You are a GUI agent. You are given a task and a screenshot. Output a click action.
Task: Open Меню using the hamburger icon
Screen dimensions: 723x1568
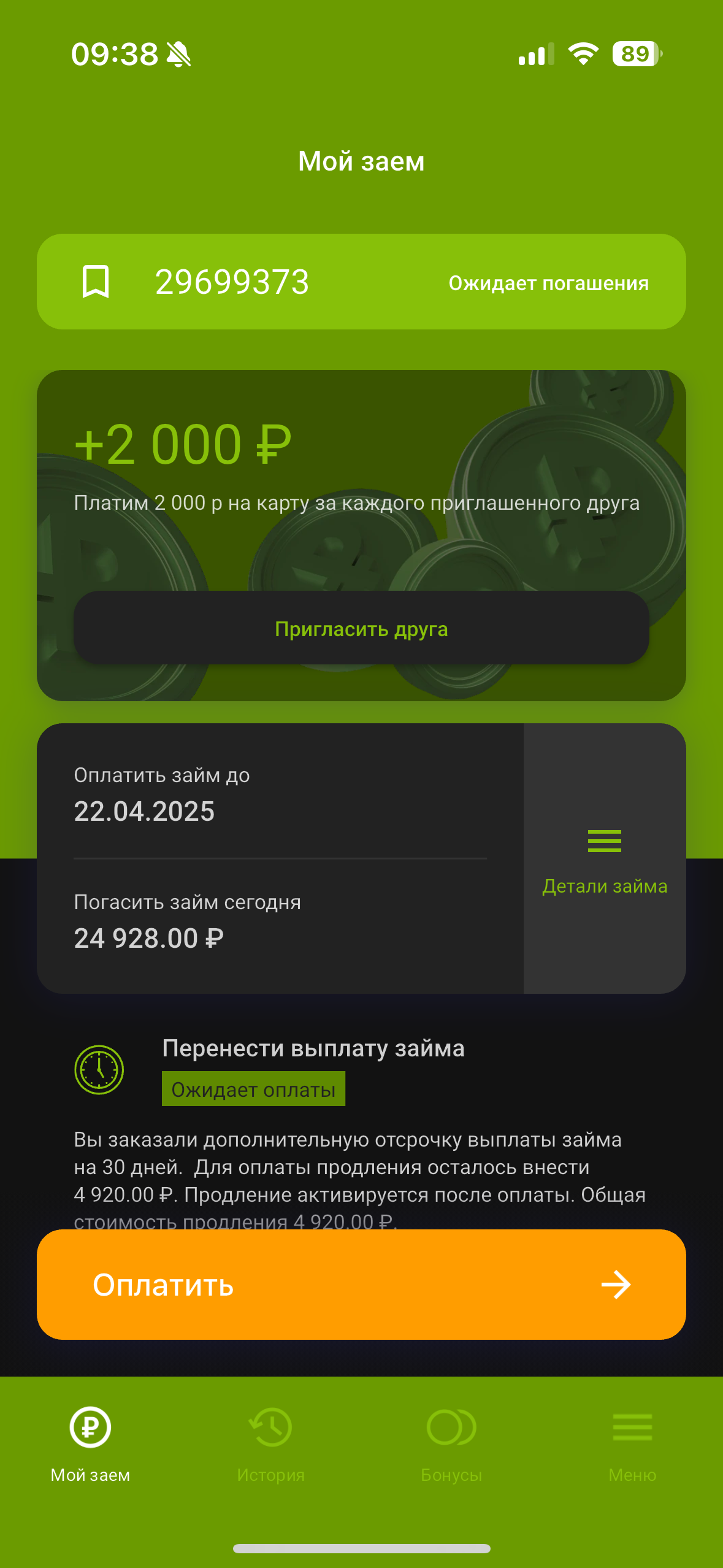tap(632, 1428)
